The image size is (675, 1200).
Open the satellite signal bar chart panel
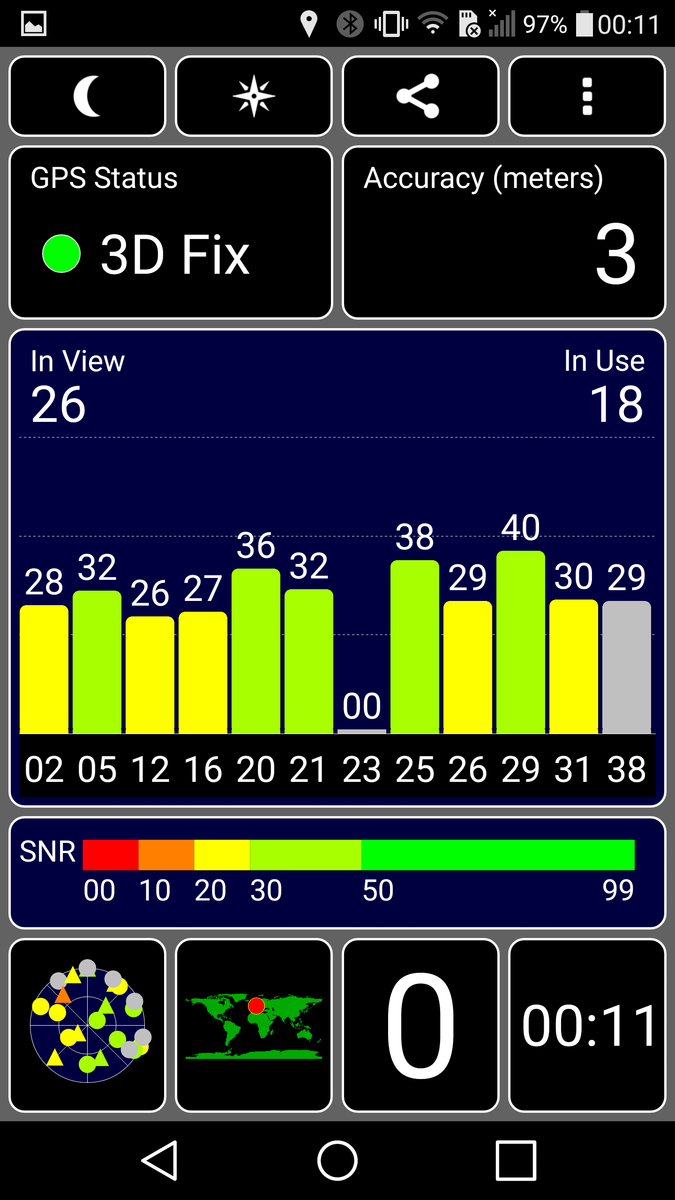pyautogui.click(x=337, y=567)
